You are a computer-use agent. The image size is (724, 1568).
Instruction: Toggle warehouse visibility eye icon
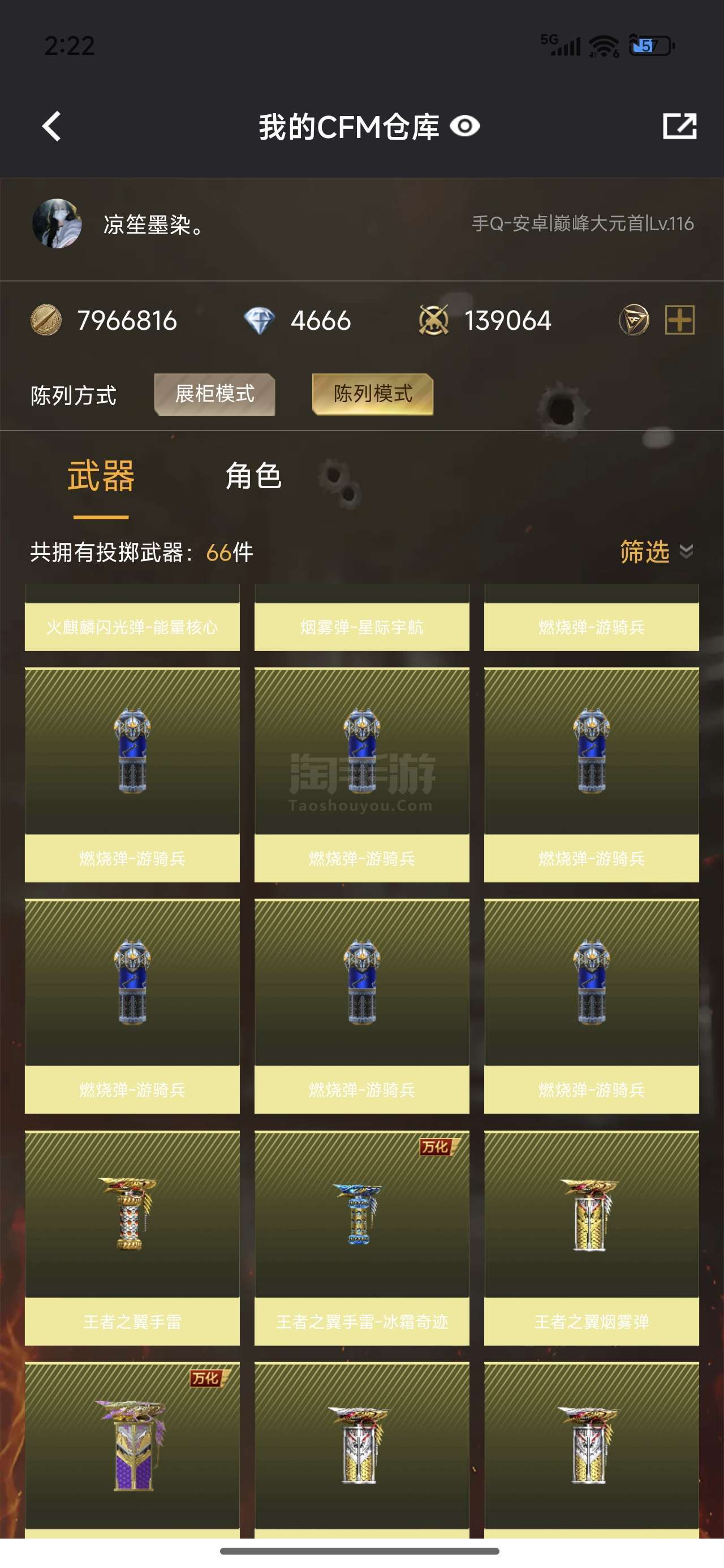coord(464,127)
